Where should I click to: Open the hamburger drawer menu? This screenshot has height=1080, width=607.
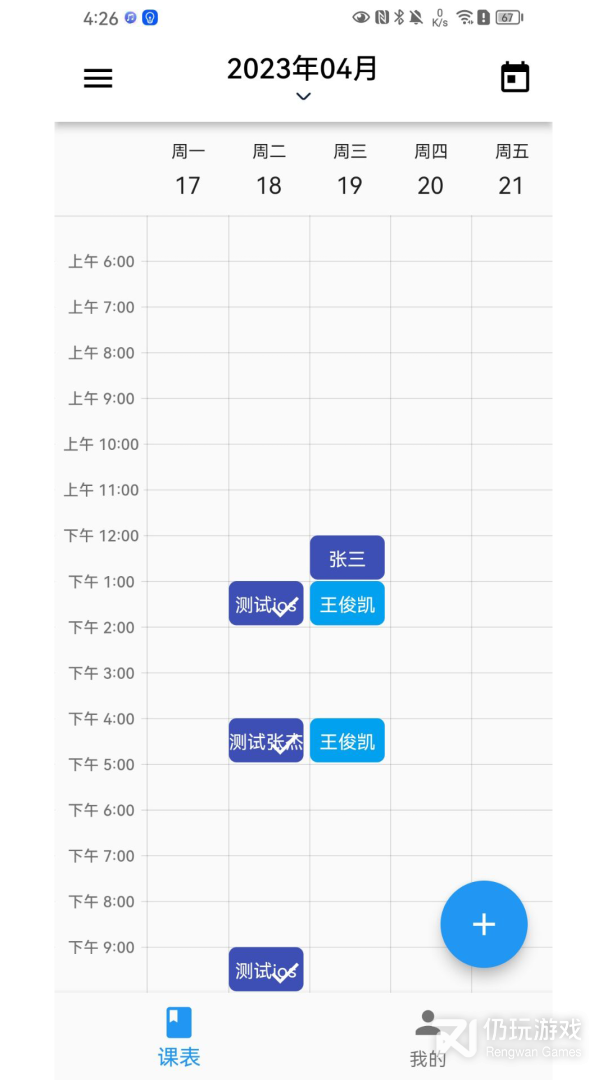[x=98, y=78]
